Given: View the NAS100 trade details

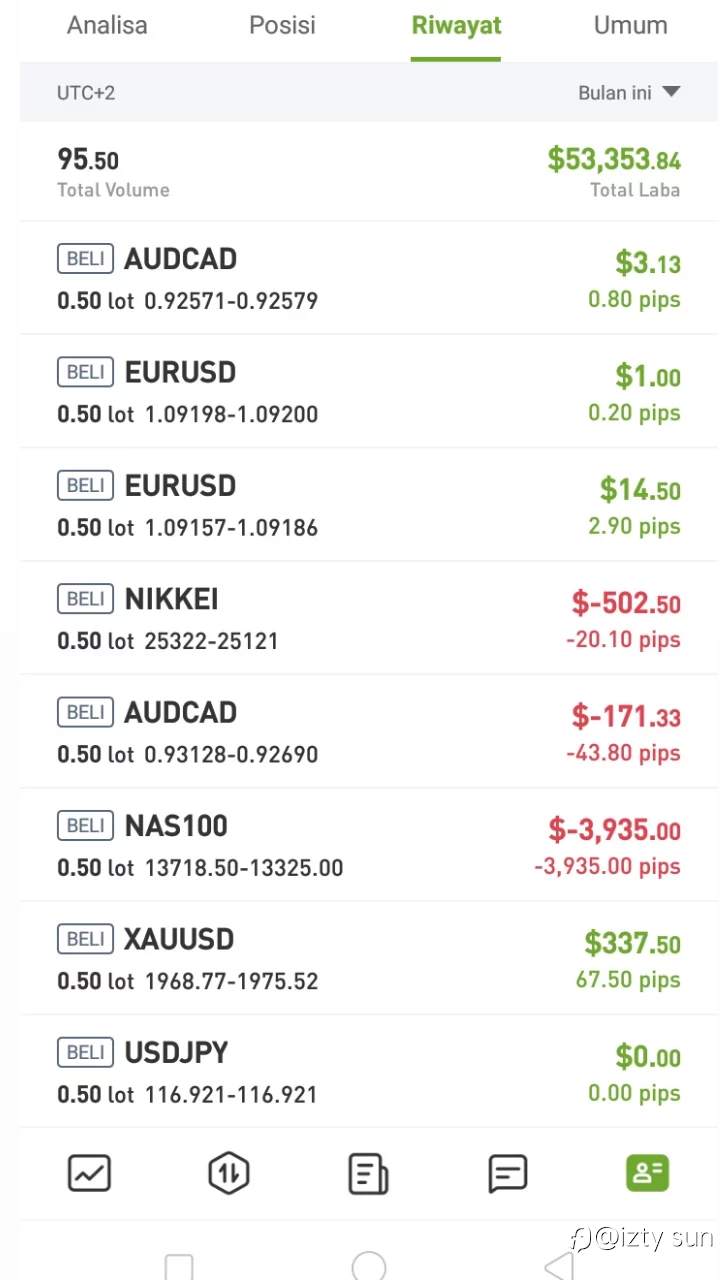Looking at the screenshot, I should [x=368, y=844].
